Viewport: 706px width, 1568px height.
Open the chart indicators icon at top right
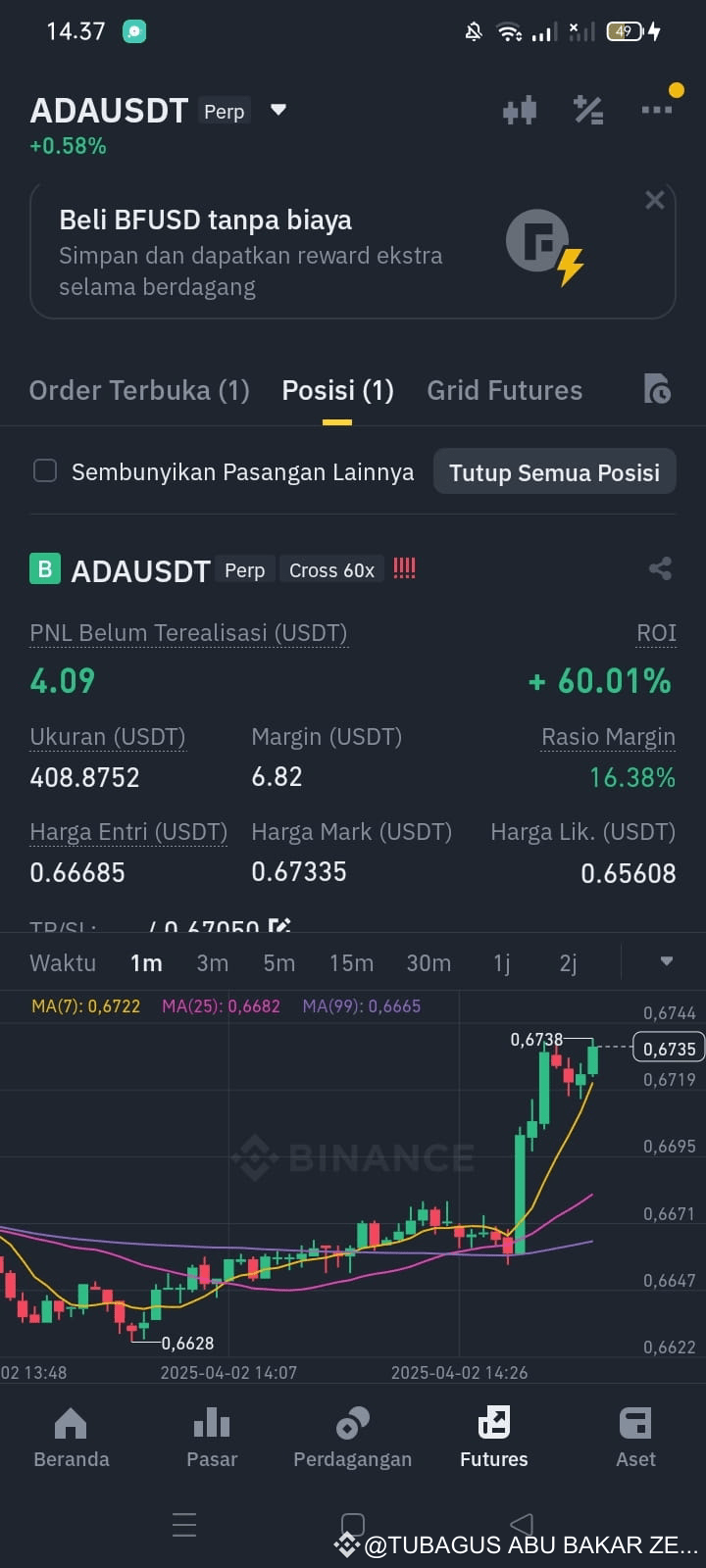520,110
